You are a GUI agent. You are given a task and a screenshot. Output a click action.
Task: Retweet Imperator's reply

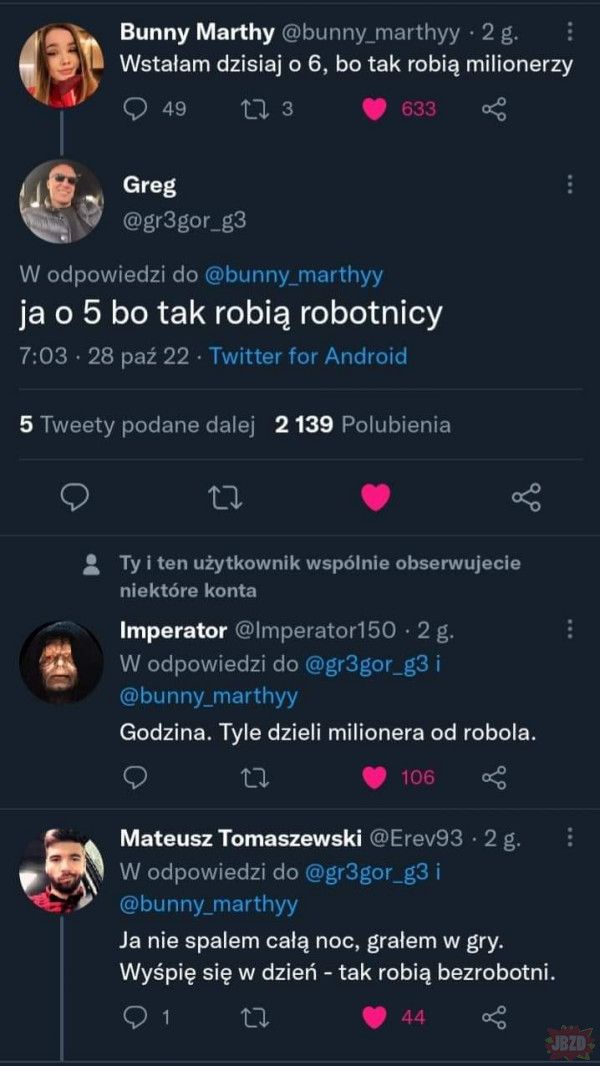click(x=255, y=777)
